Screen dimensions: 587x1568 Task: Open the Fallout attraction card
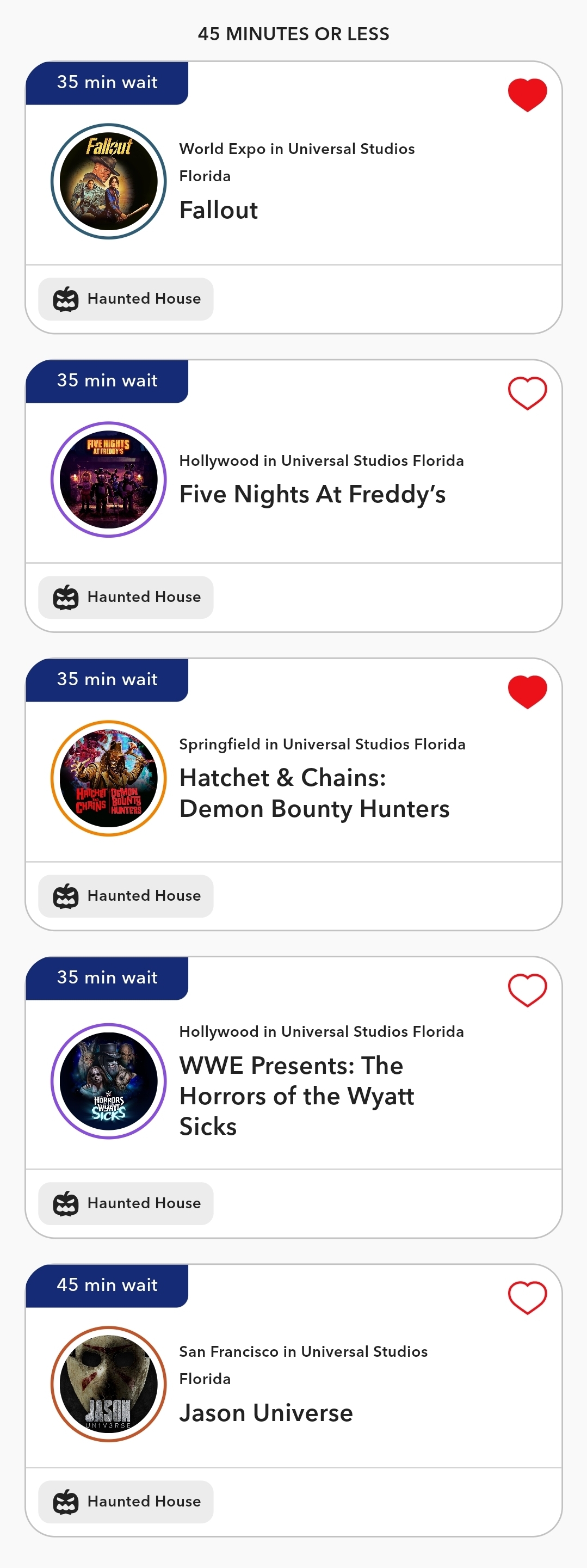219,210
